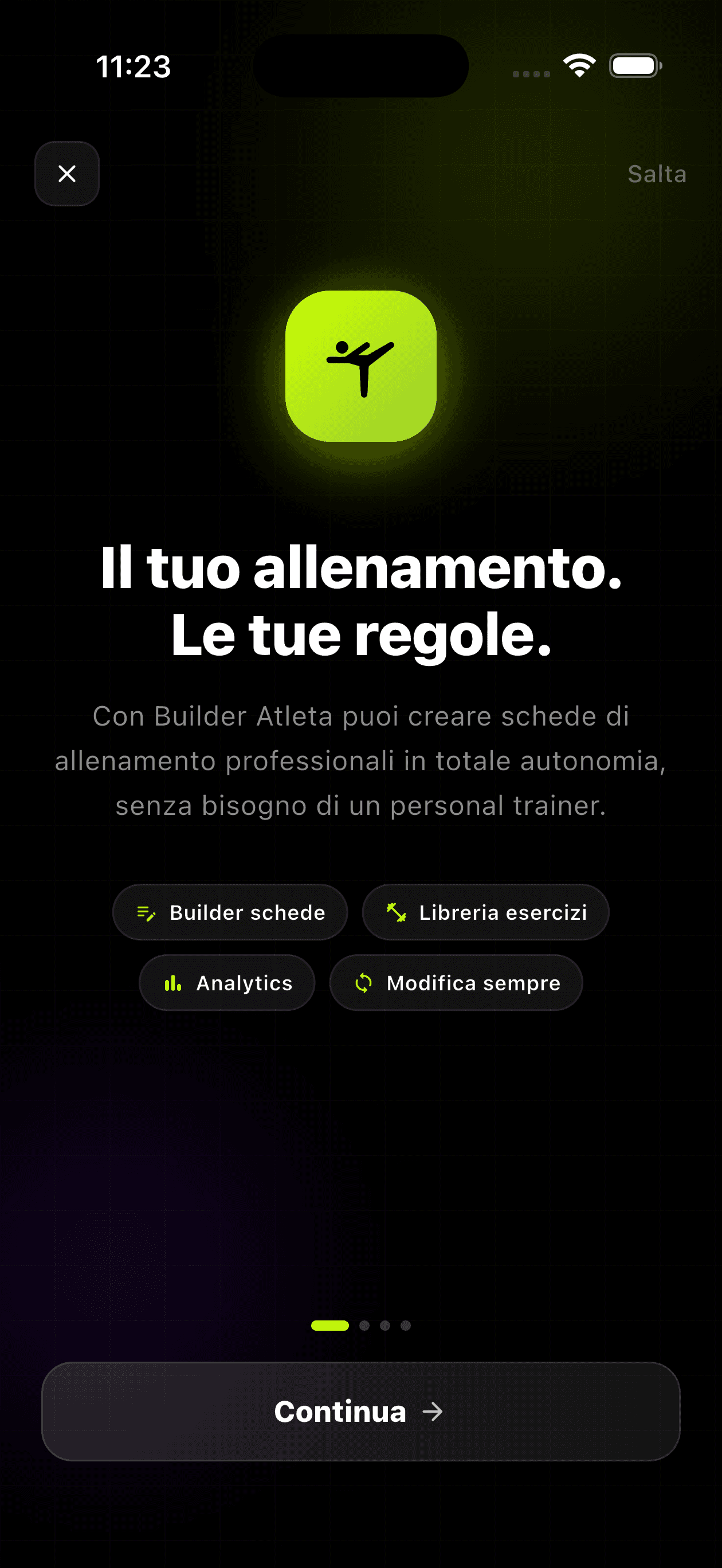Tap the bar chart icon beside Analytics

173,982
